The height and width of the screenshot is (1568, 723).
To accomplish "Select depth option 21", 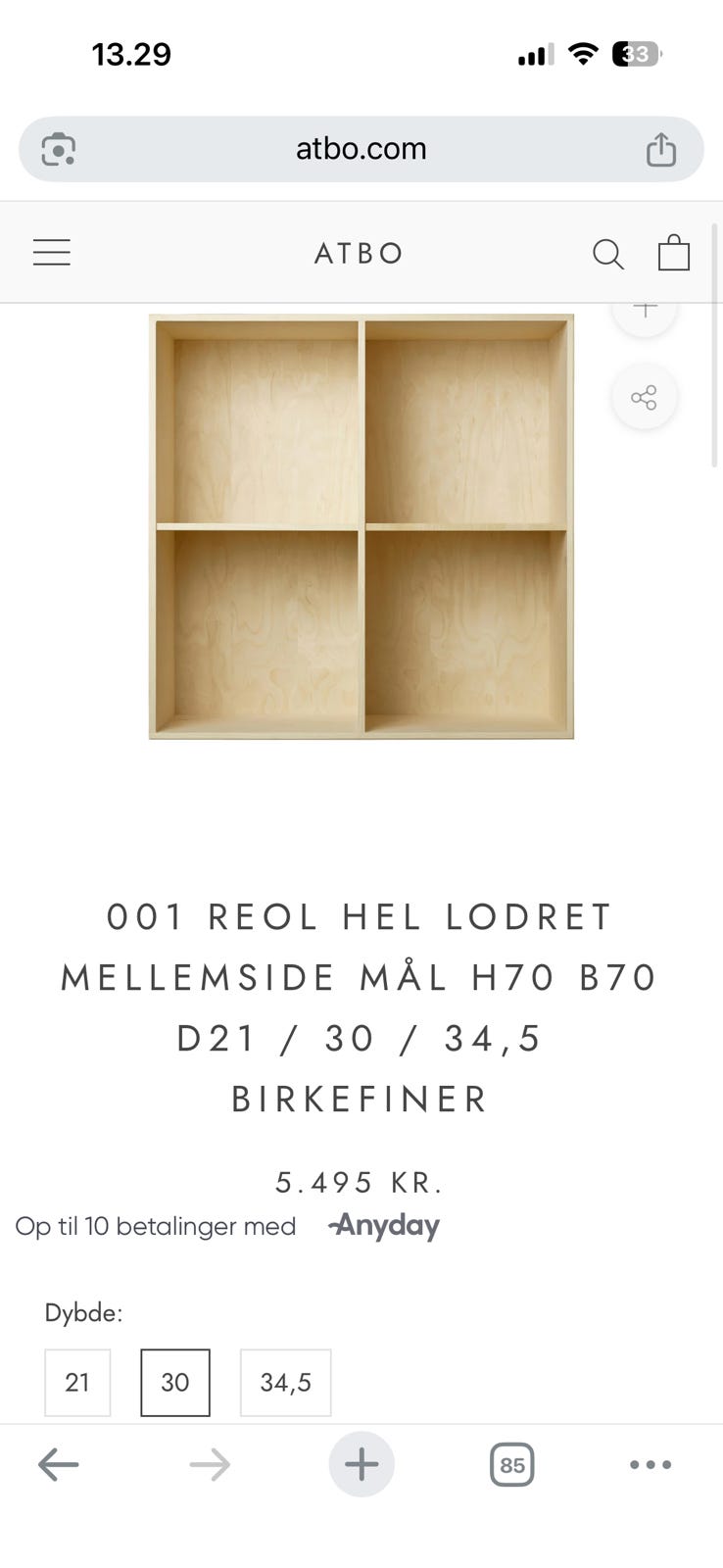I will [77, 1383].
